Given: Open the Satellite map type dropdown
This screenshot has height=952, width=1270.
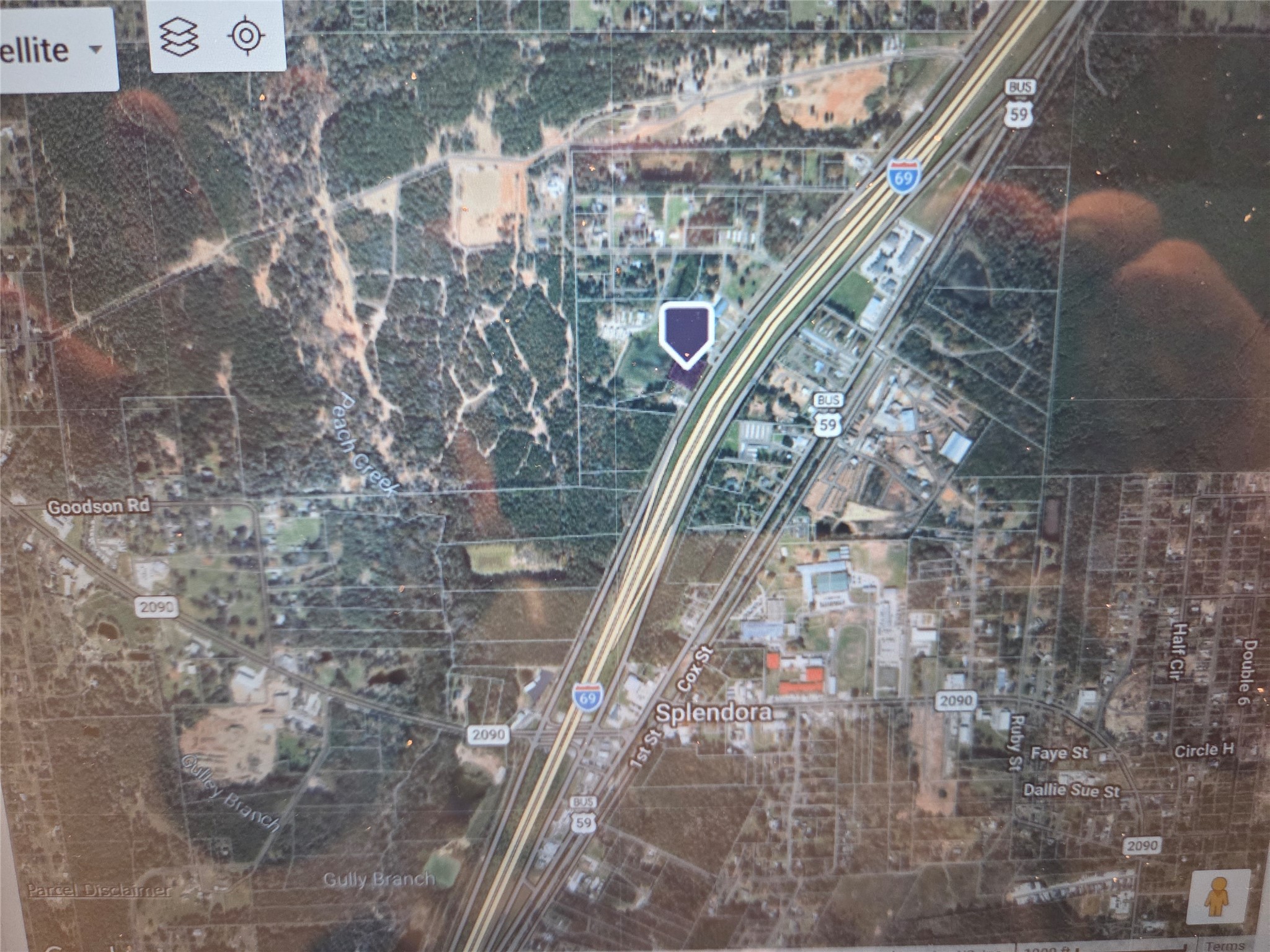Looking at the screenshot, I should pos(56,50).
